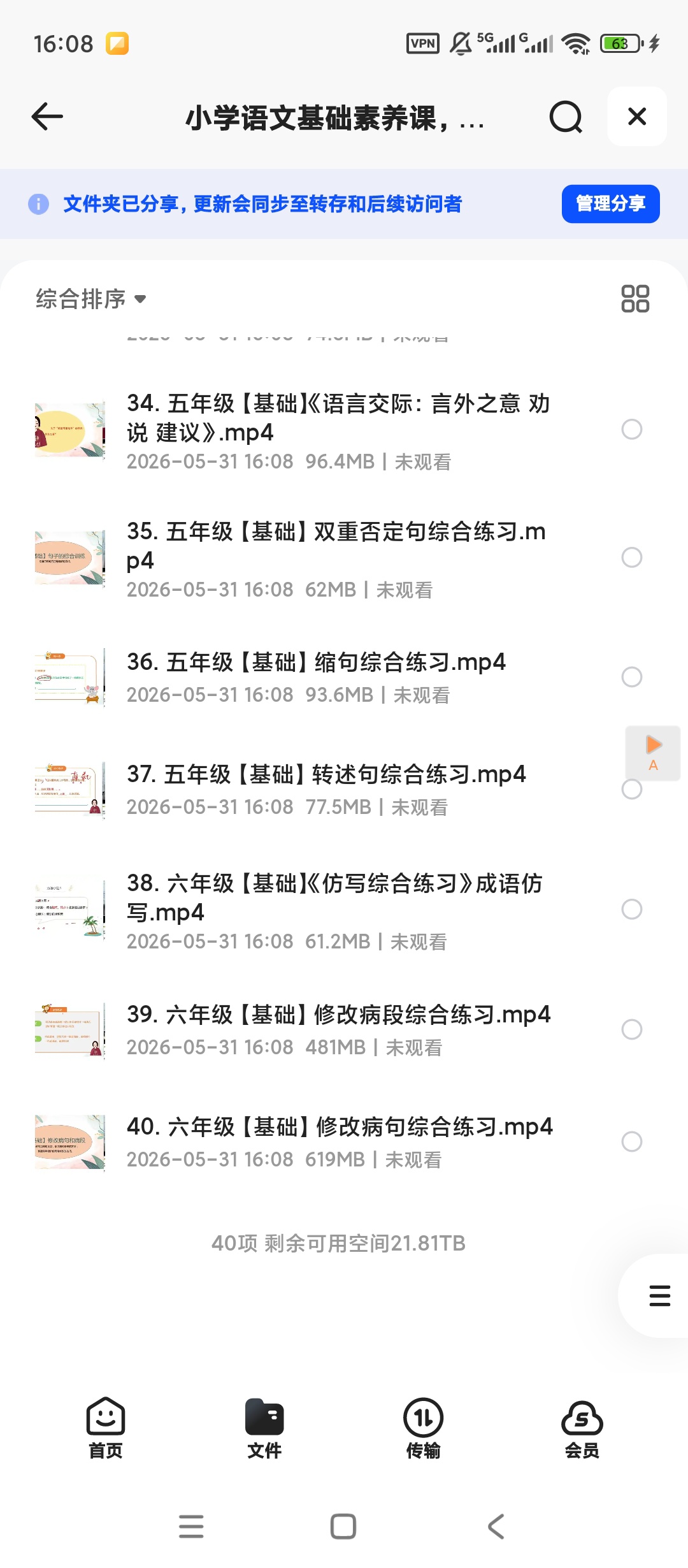Viewport: 688px width, 1568px height.
Task: Go to the 文件 tab
Action: click(264, 1428)
